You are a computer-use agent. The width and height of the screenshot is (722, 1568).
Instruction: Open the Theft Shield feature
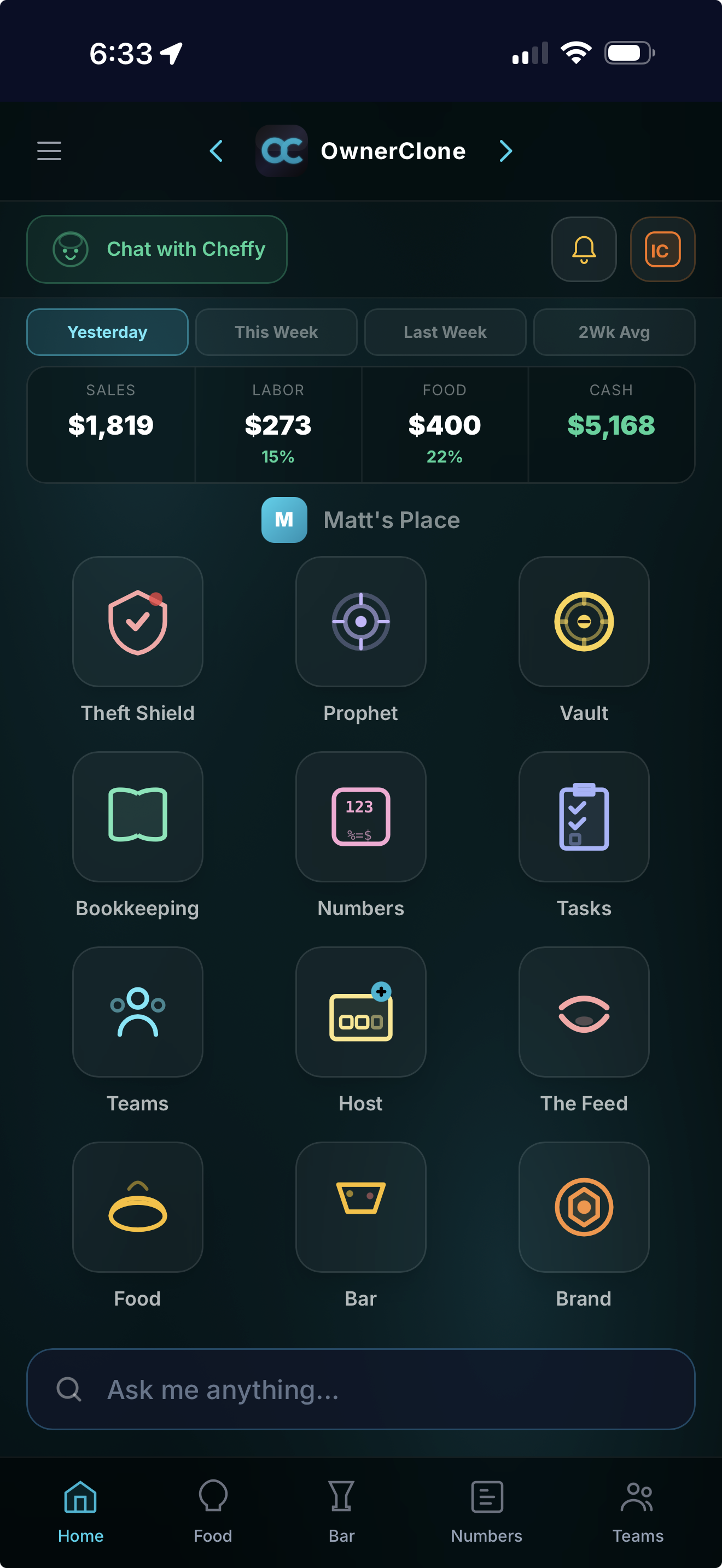(x=137, y=622)
